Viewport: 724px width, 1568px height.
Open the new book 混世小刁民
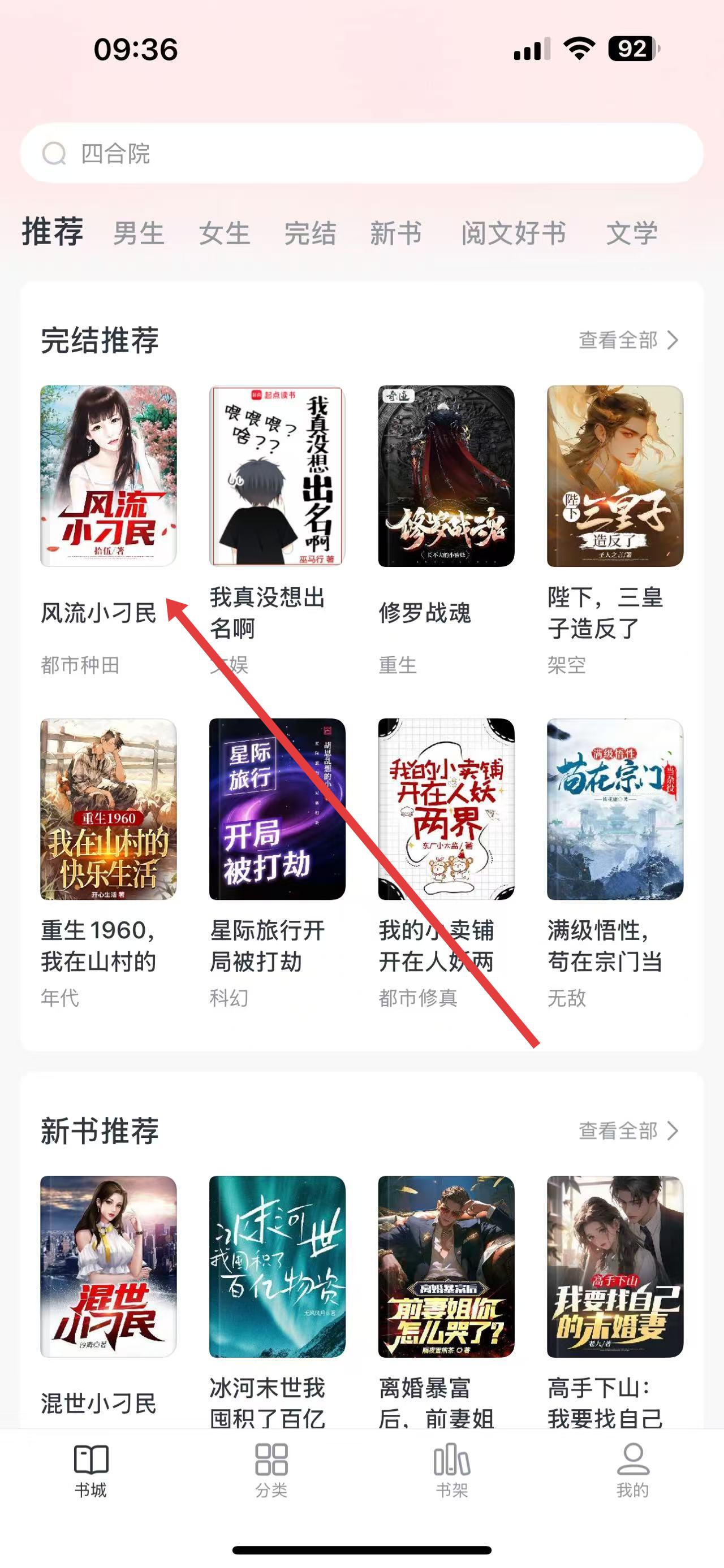109,1266
